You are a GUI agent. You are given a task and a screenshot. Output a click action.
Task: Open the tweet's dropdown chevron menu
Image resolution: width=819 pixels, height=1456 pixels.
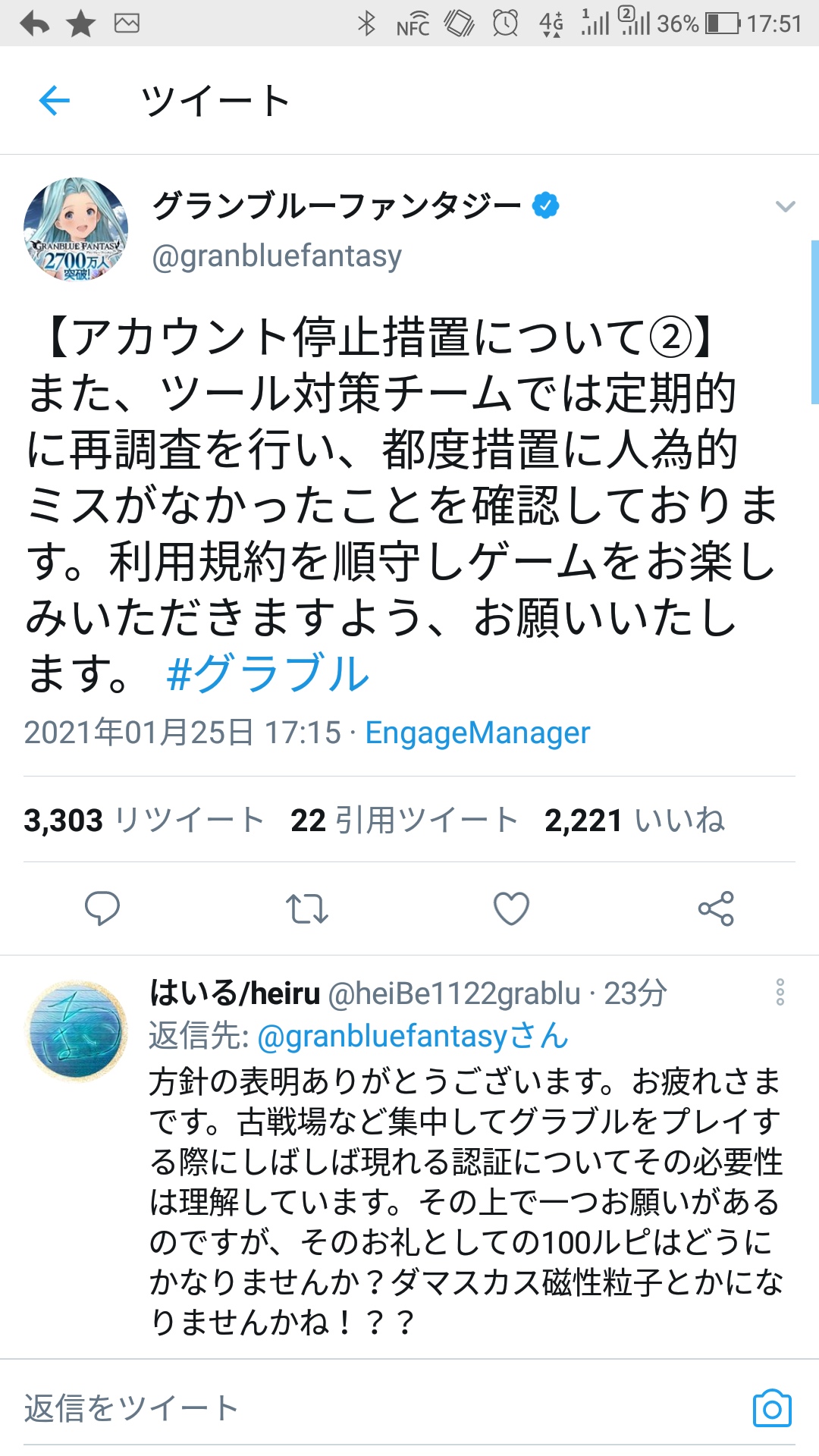point(786,206)
